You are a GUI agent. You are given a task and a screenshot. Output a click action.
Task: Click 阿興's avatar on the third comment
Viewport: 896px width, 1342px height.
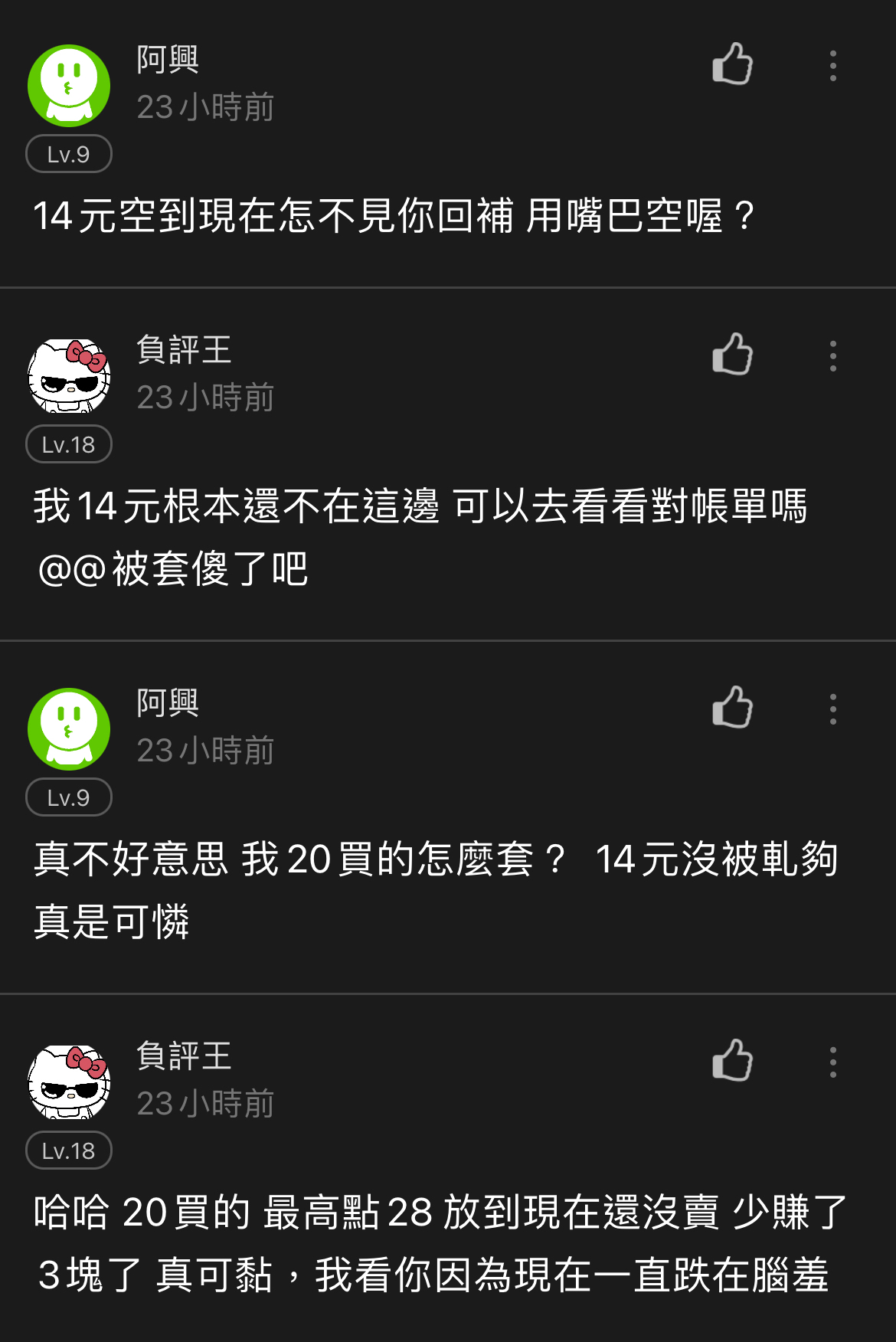[68, 728]
